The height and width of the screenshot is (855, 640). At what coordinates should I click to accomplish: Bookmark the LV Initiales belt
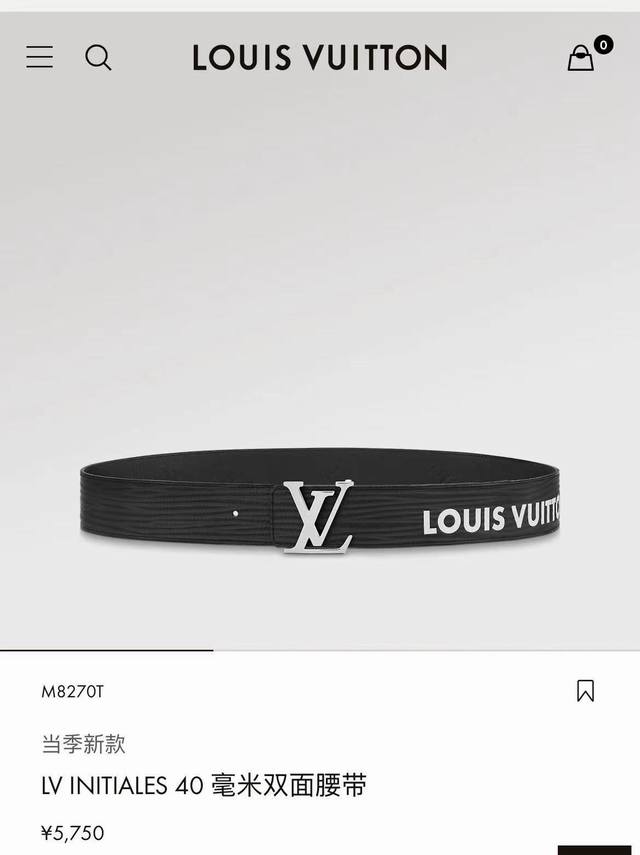(x=585, y=691)
